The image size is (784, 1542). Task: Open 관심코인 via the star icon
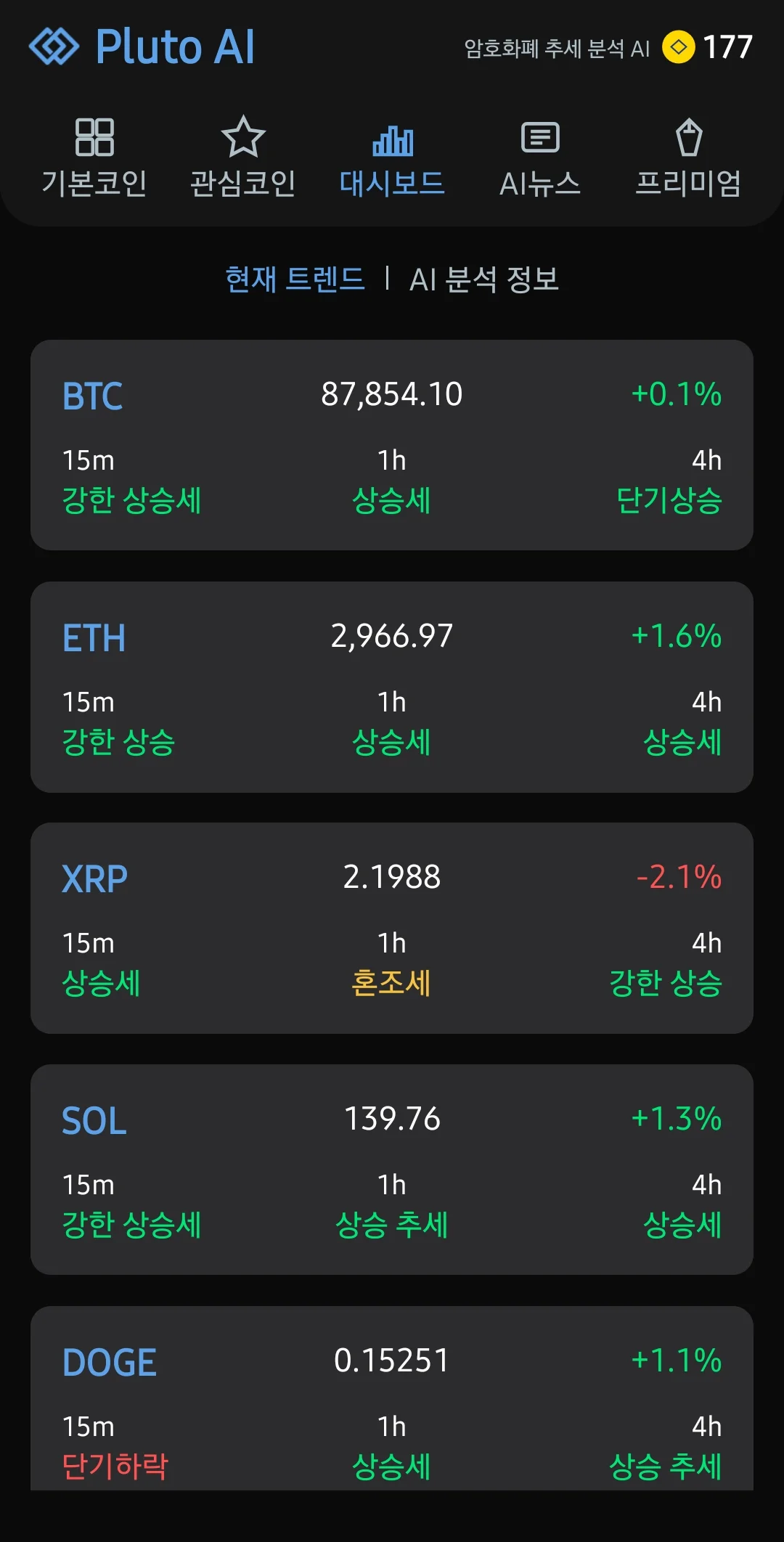[x=243, y=136]
